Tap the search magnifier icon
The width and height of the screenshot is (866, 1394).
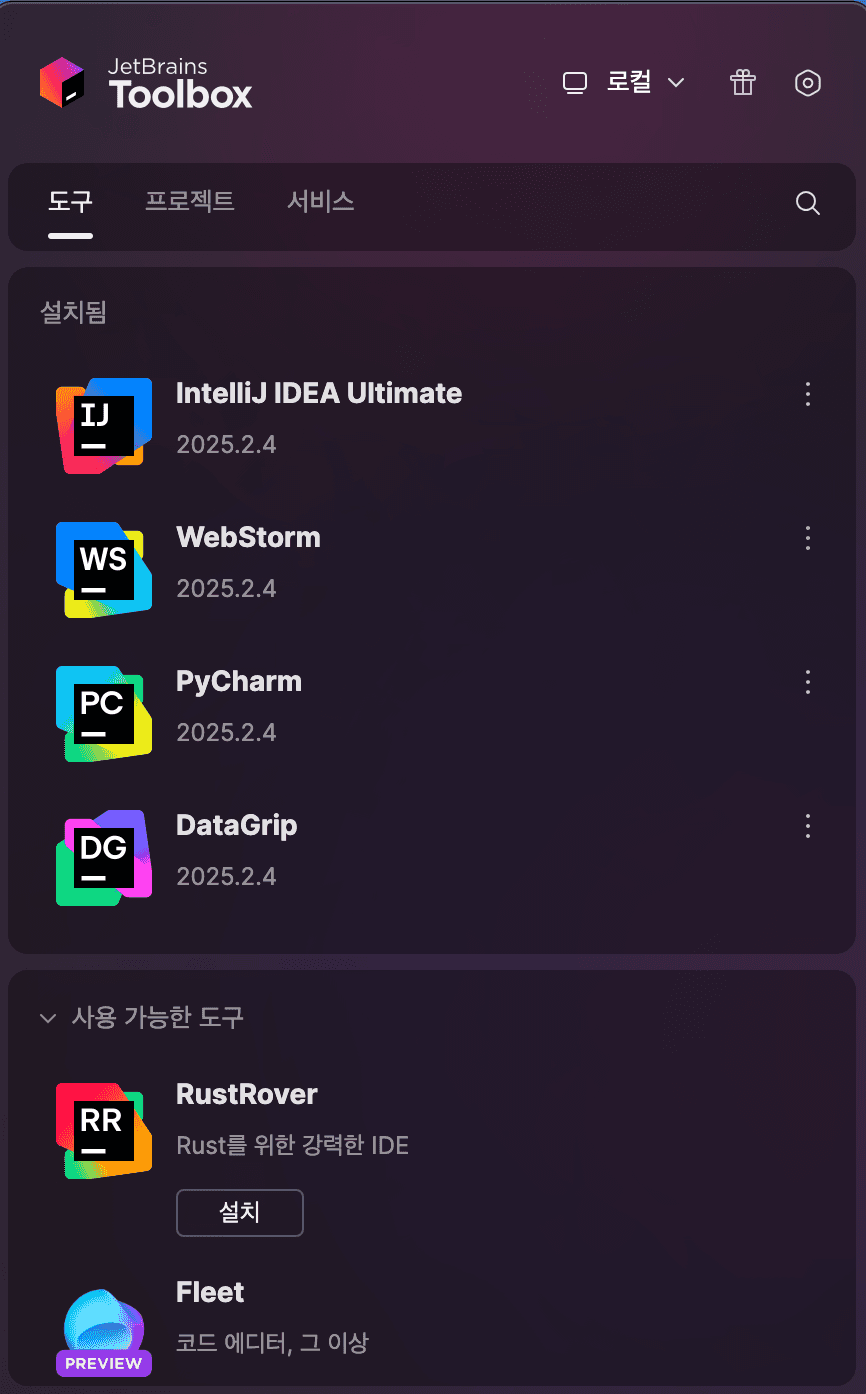click(x=808, y=203)
